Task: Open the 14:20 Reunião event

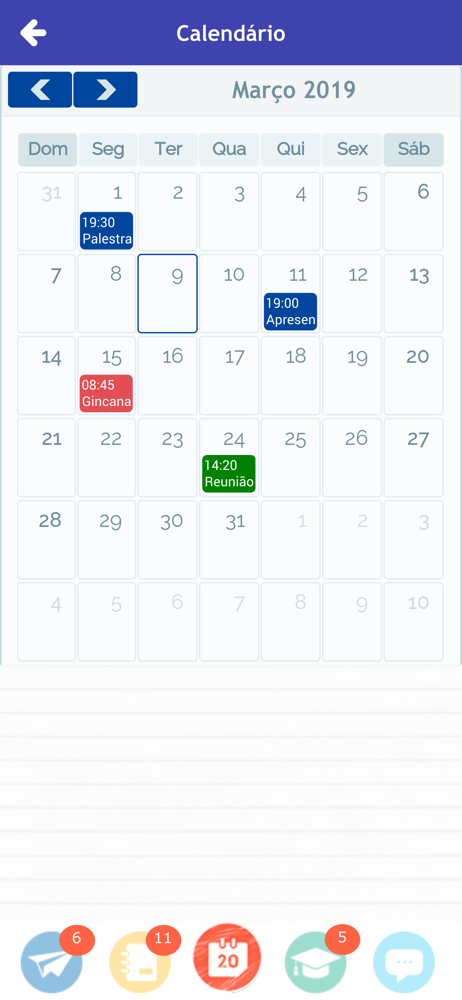Action: coord(229,474)
